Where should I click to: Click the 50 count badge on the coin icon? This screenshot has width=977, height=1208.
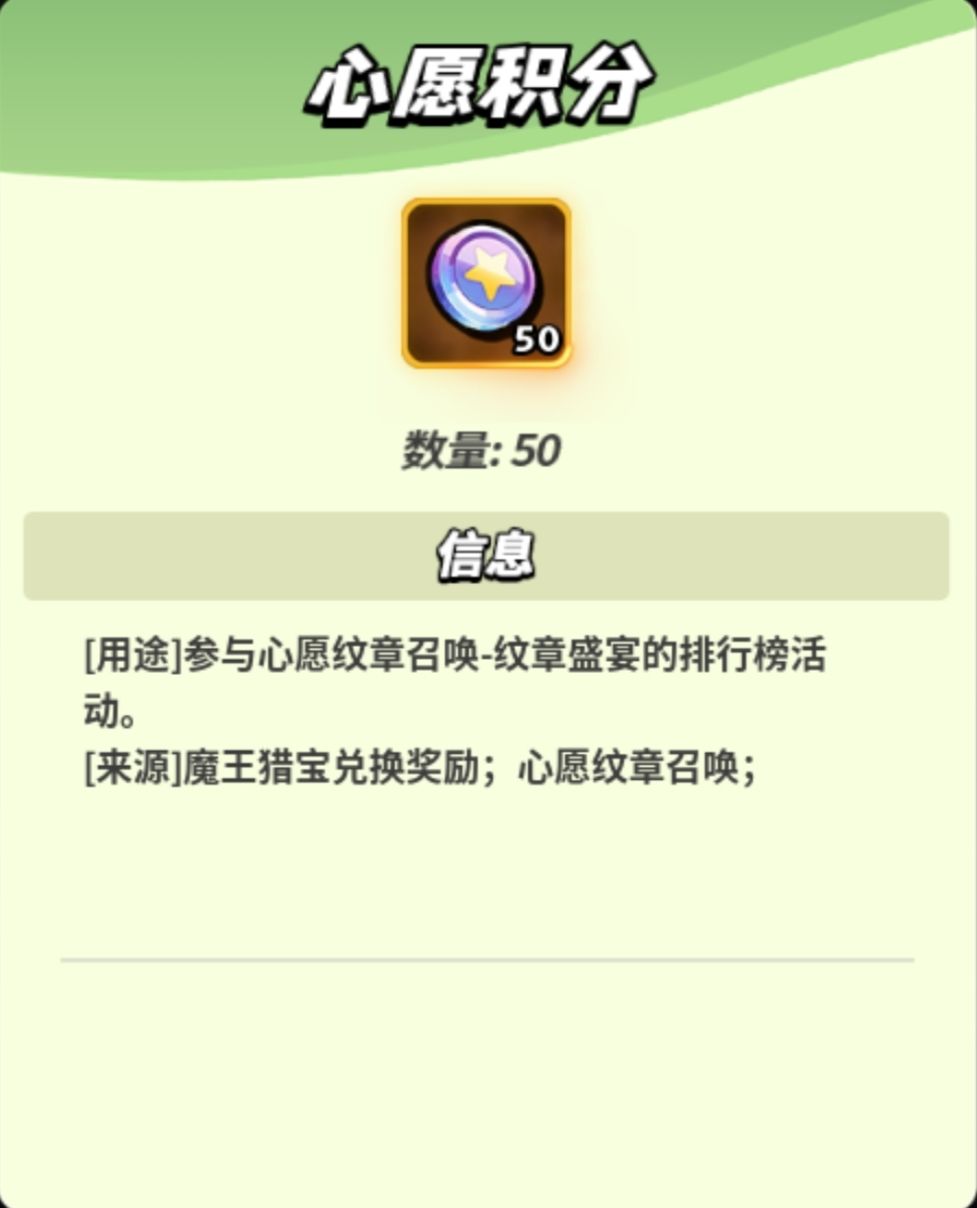pyautogui.click(x=536, y=340)
